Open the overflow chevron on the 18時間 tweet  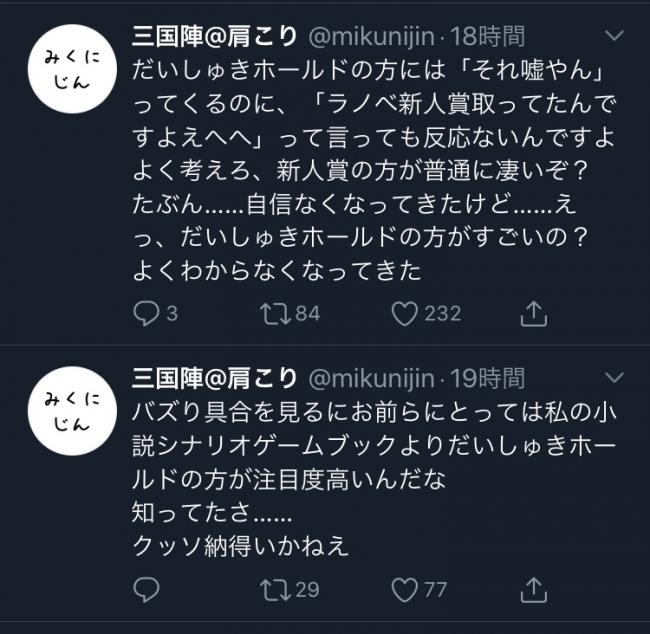pyautogui.click(x=617, y=39)
